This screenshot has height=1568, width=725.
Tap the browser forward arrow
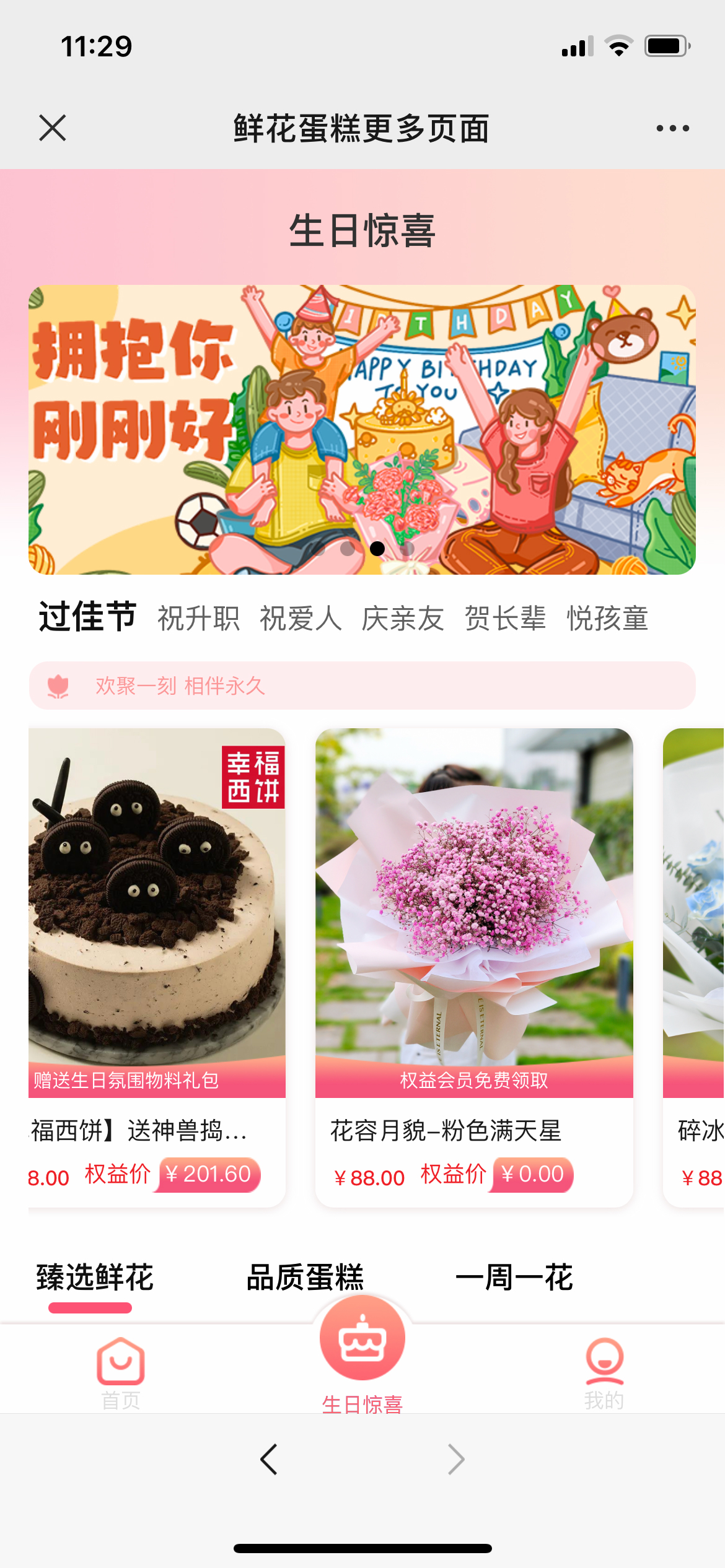[456, 1460]
